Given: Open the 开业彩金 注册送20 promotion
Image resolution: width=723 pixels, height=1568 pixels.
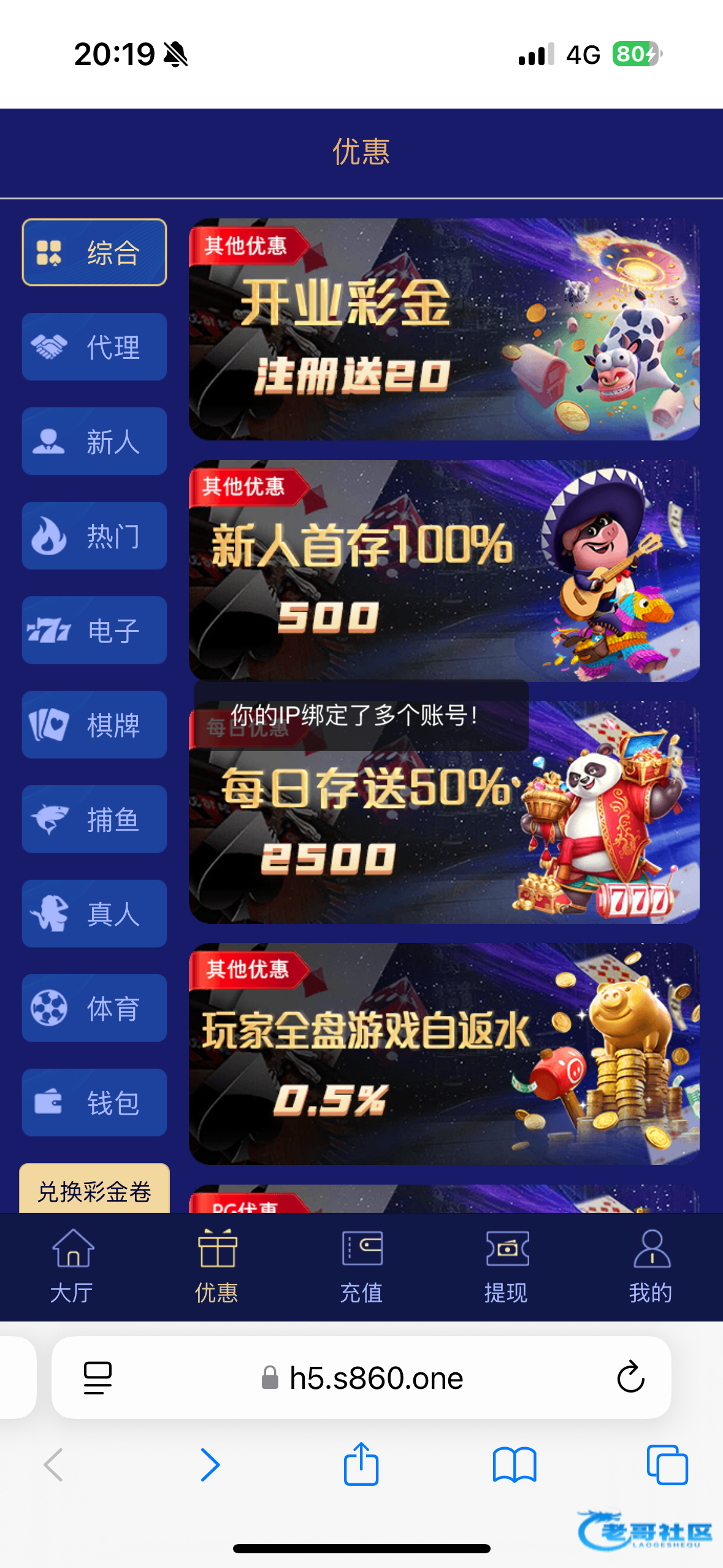Looking at the screenshot, I should [x=444, y=329].
